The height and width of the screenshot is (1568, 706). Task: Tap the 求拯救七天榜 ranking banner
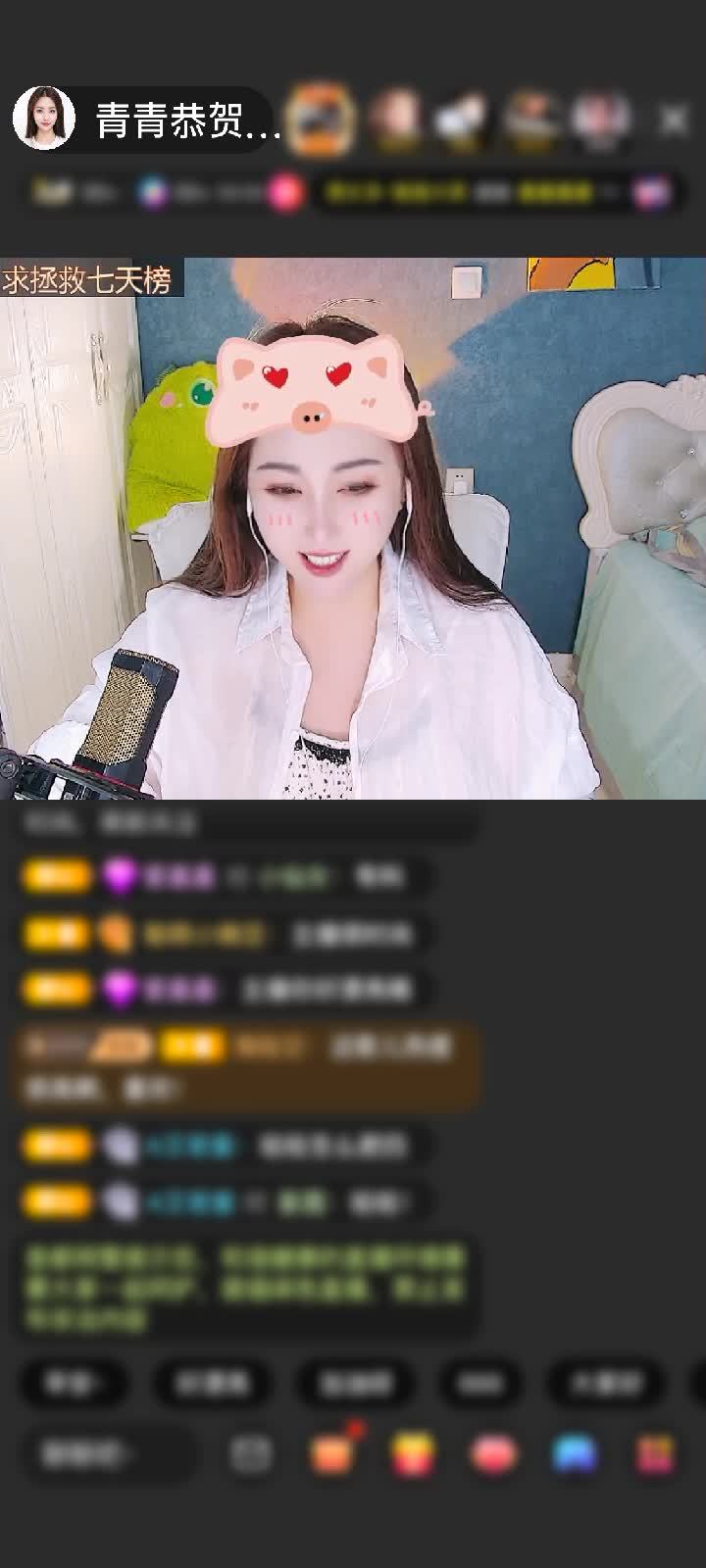[x=88, y=280]
